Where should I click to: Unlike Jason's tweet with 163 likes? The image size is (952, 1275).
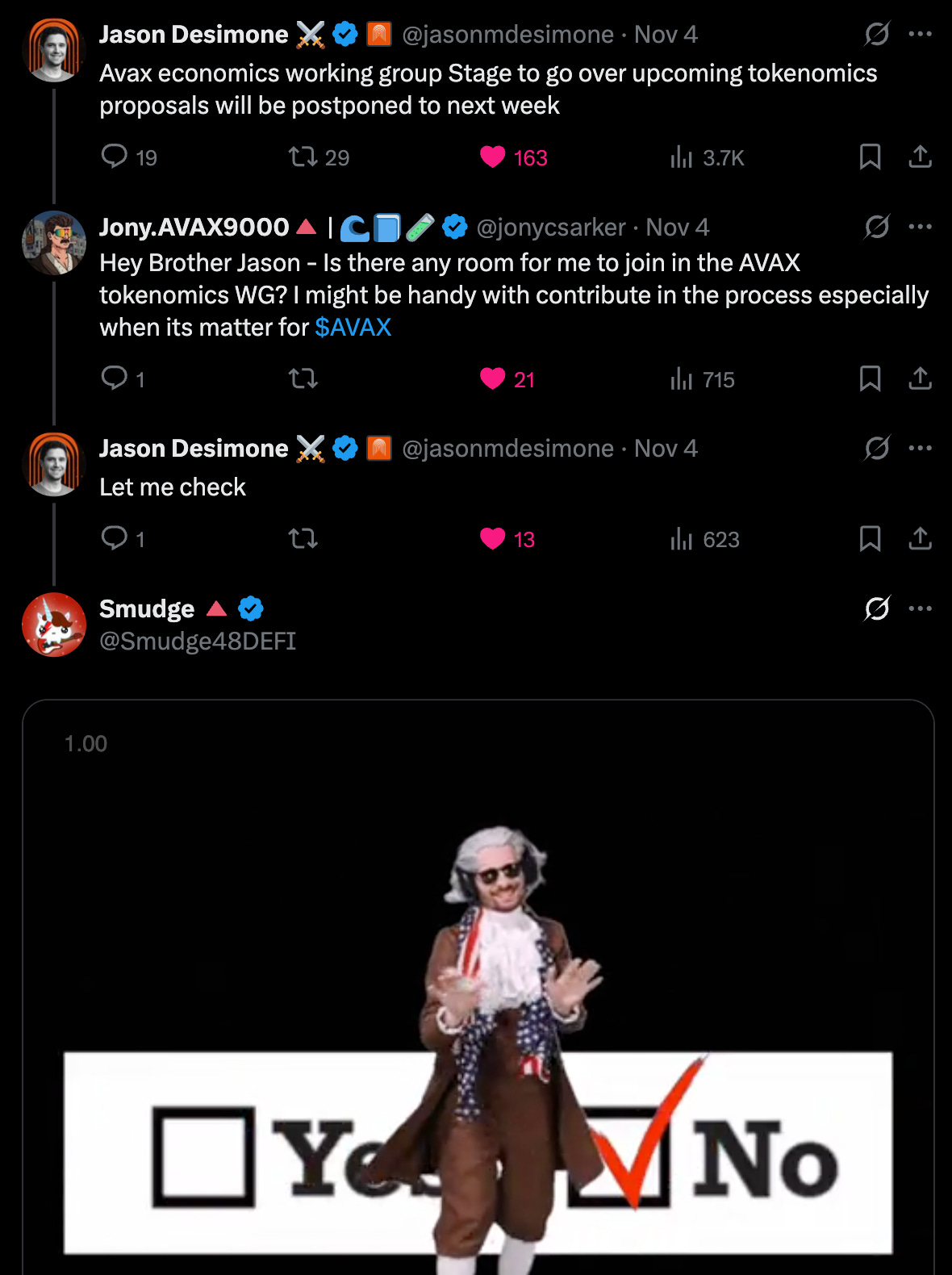click(492, 157)
